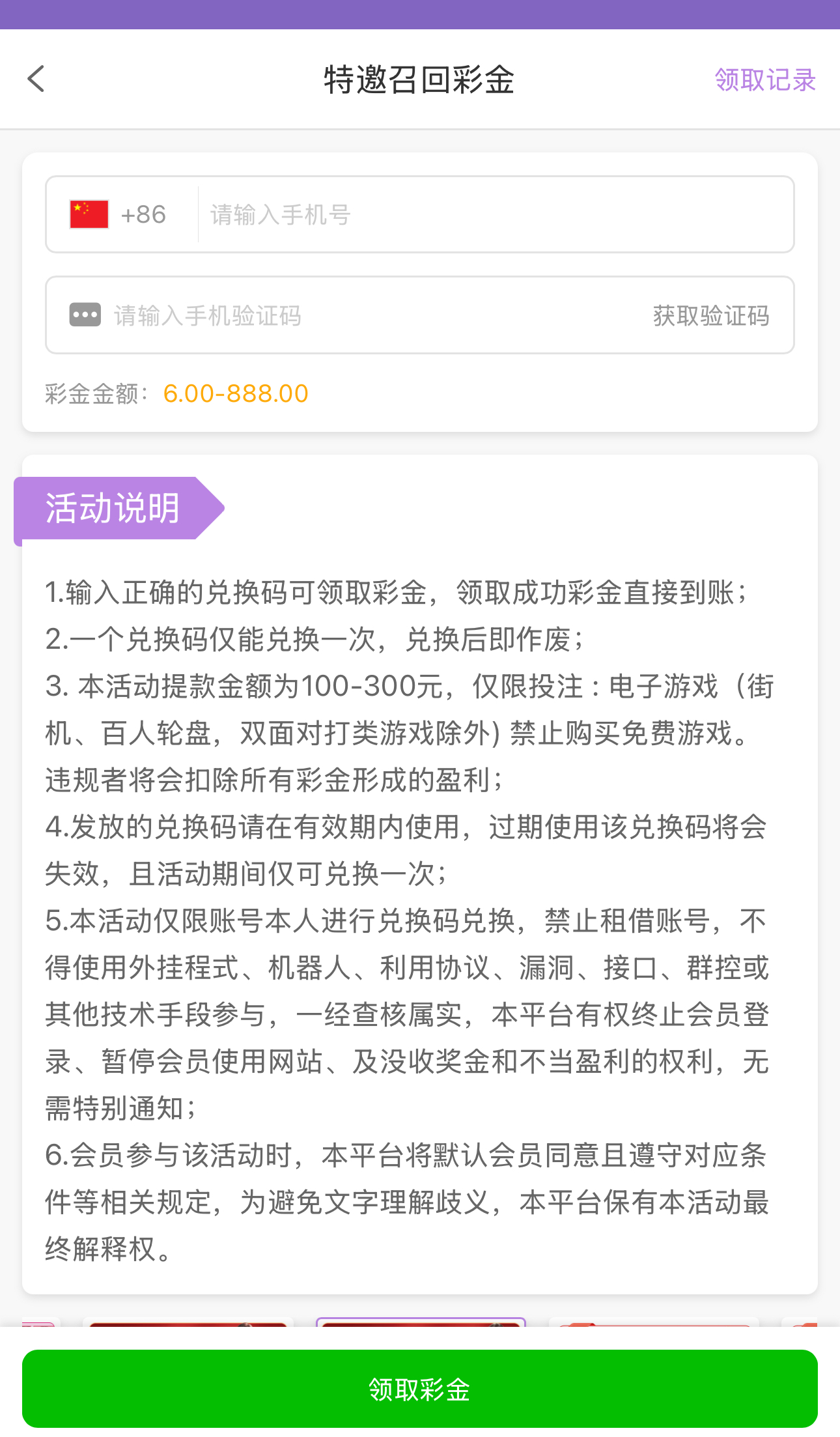Viewport: 840px width, 1437px height.
Task: Click the verification code dots icon
Action: pyautogui.click(x=85, y=315)
